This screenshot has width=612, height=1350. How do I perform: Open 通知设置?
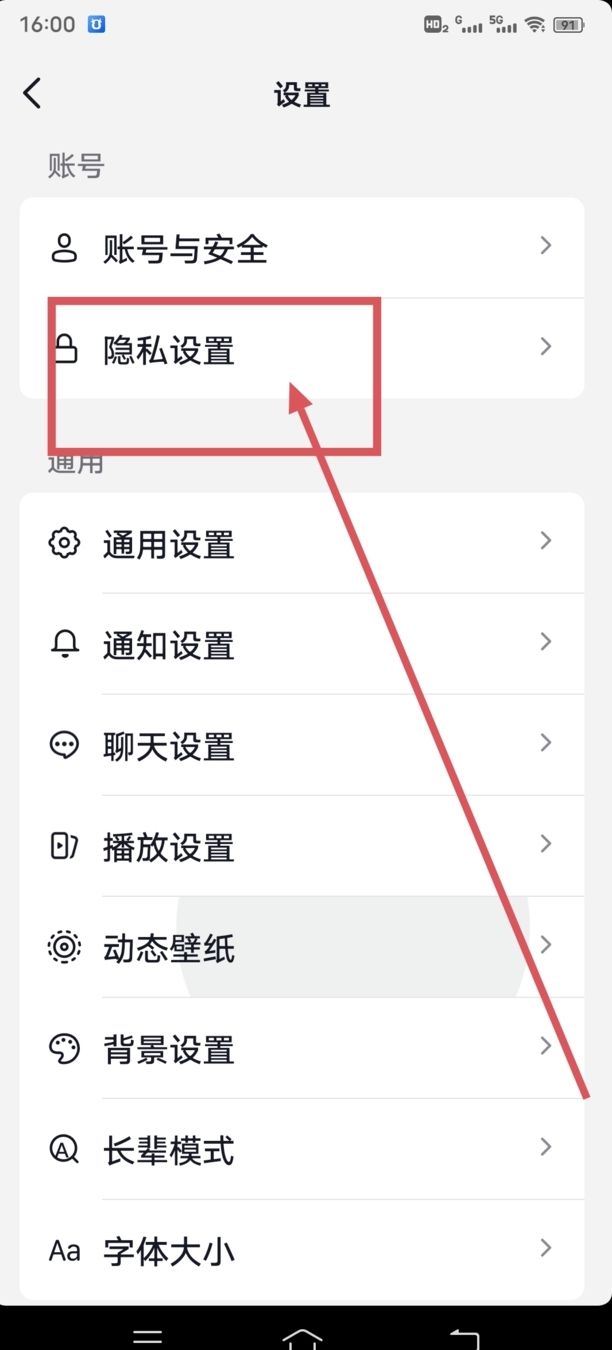(x=300, y=645)
